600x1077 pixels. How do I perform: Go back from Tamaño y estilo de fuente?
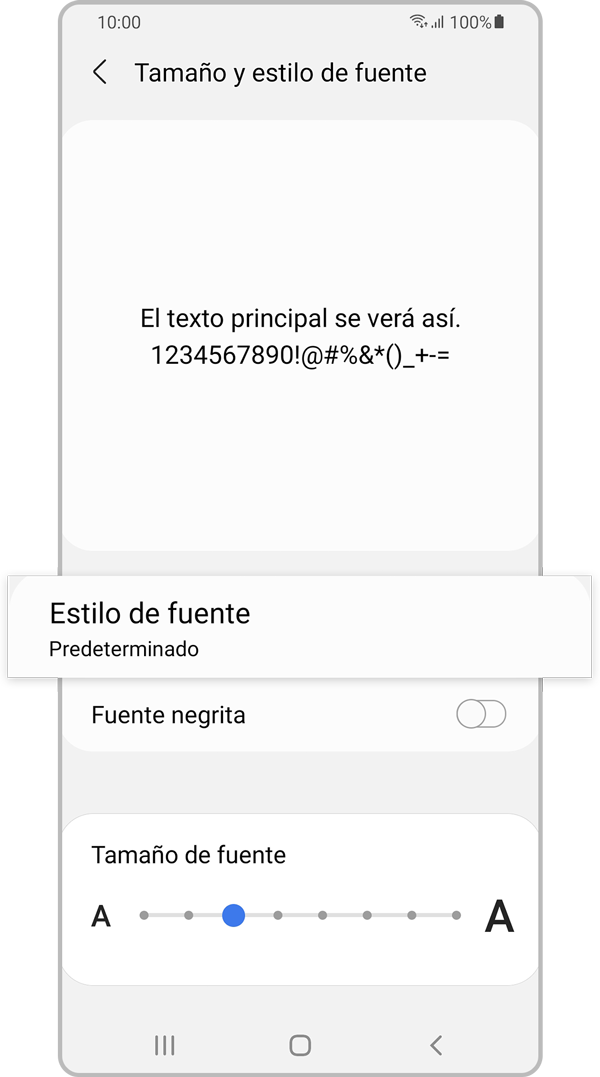[x=100, y=73]
